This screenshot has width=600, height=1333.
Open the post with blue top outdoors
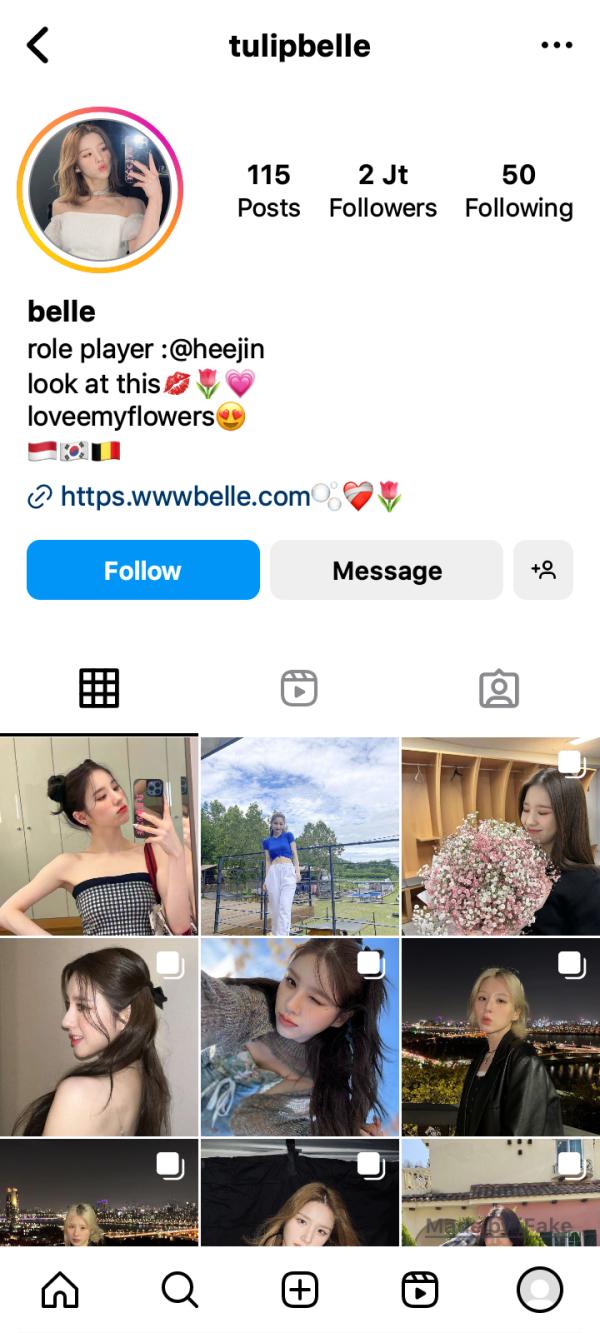(300, 835)
